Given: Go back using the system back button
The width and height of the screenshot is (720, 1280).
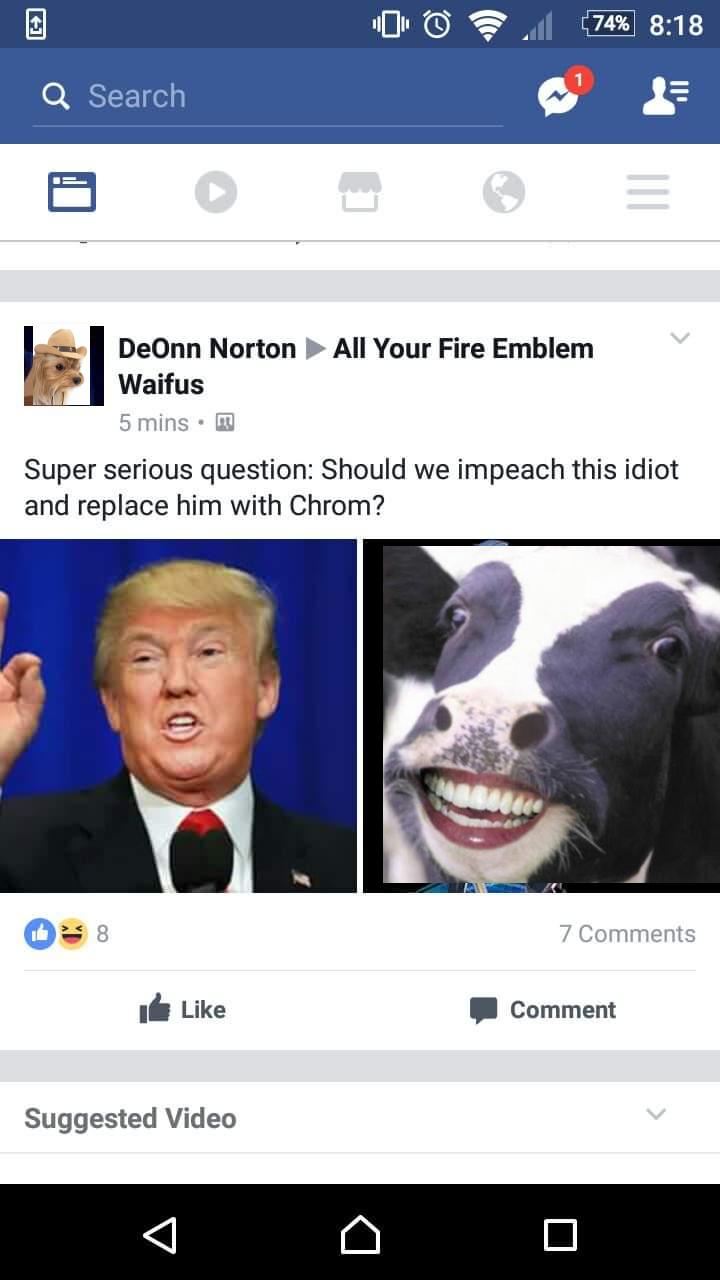Looking at the screenshot, I should click(160, 1234).
